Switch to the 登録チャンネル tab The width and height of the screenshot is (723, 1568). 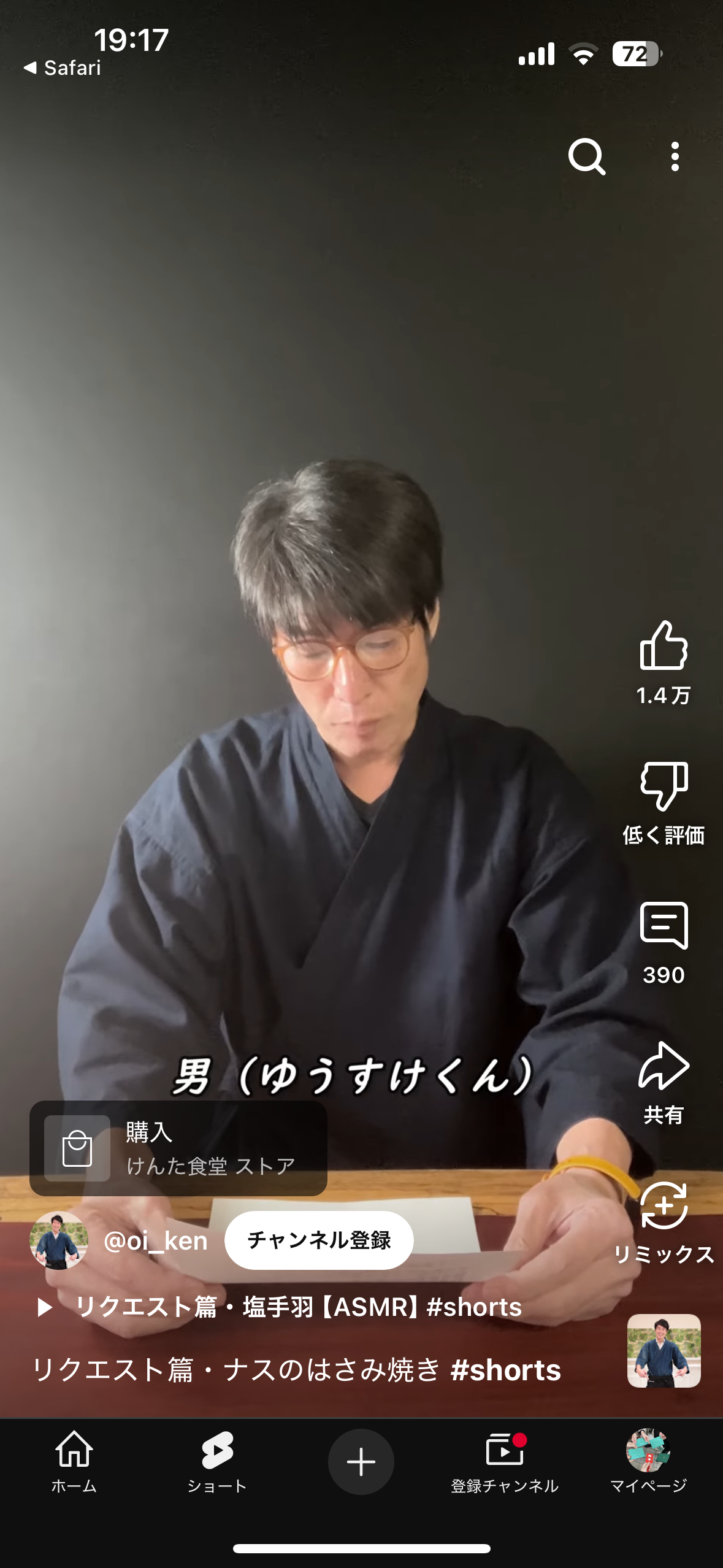click(x=505, y=1461)
